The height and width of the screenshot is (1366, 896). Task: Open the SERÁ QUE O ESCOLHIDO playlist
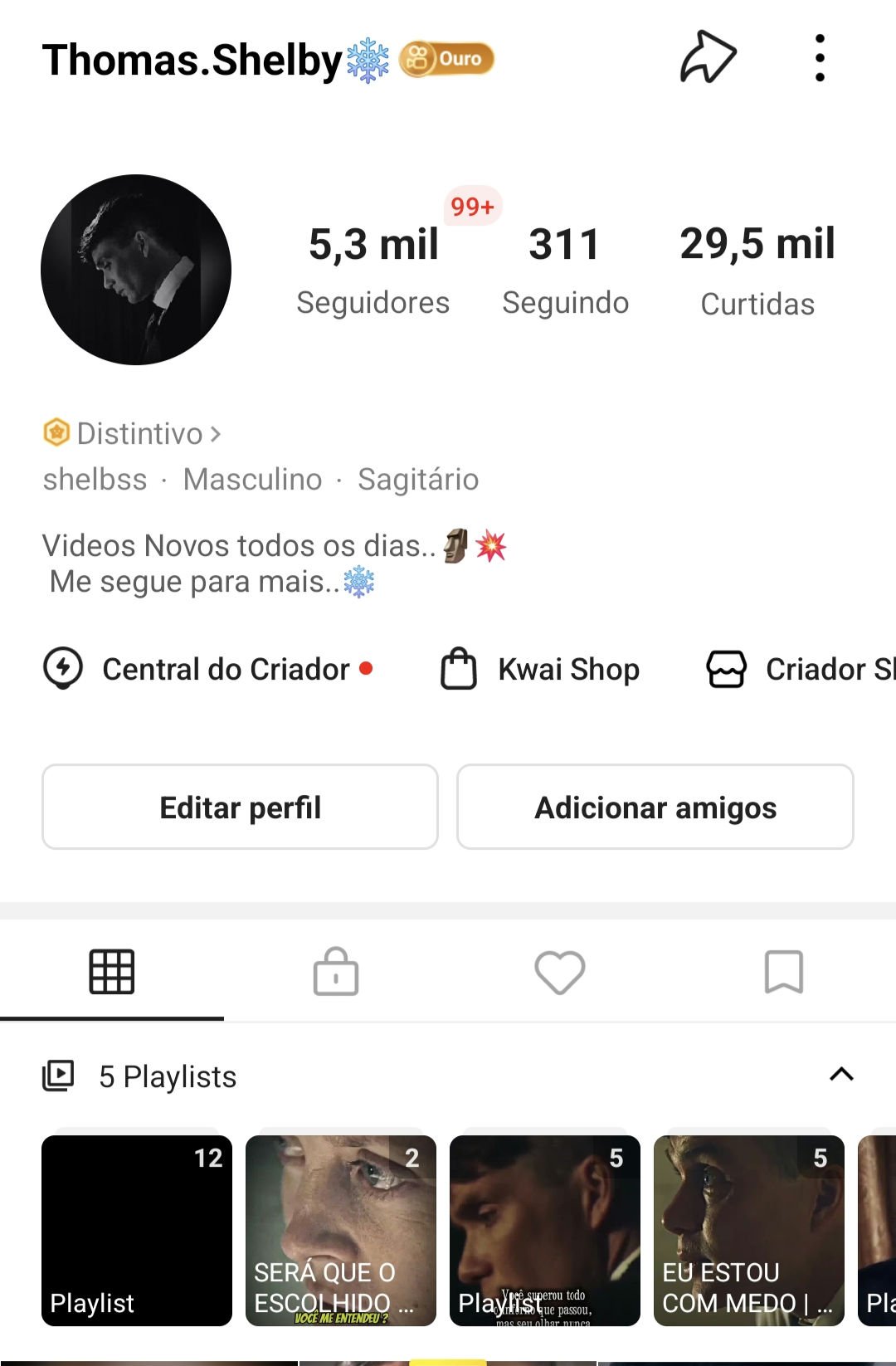tap(341, 1230)
